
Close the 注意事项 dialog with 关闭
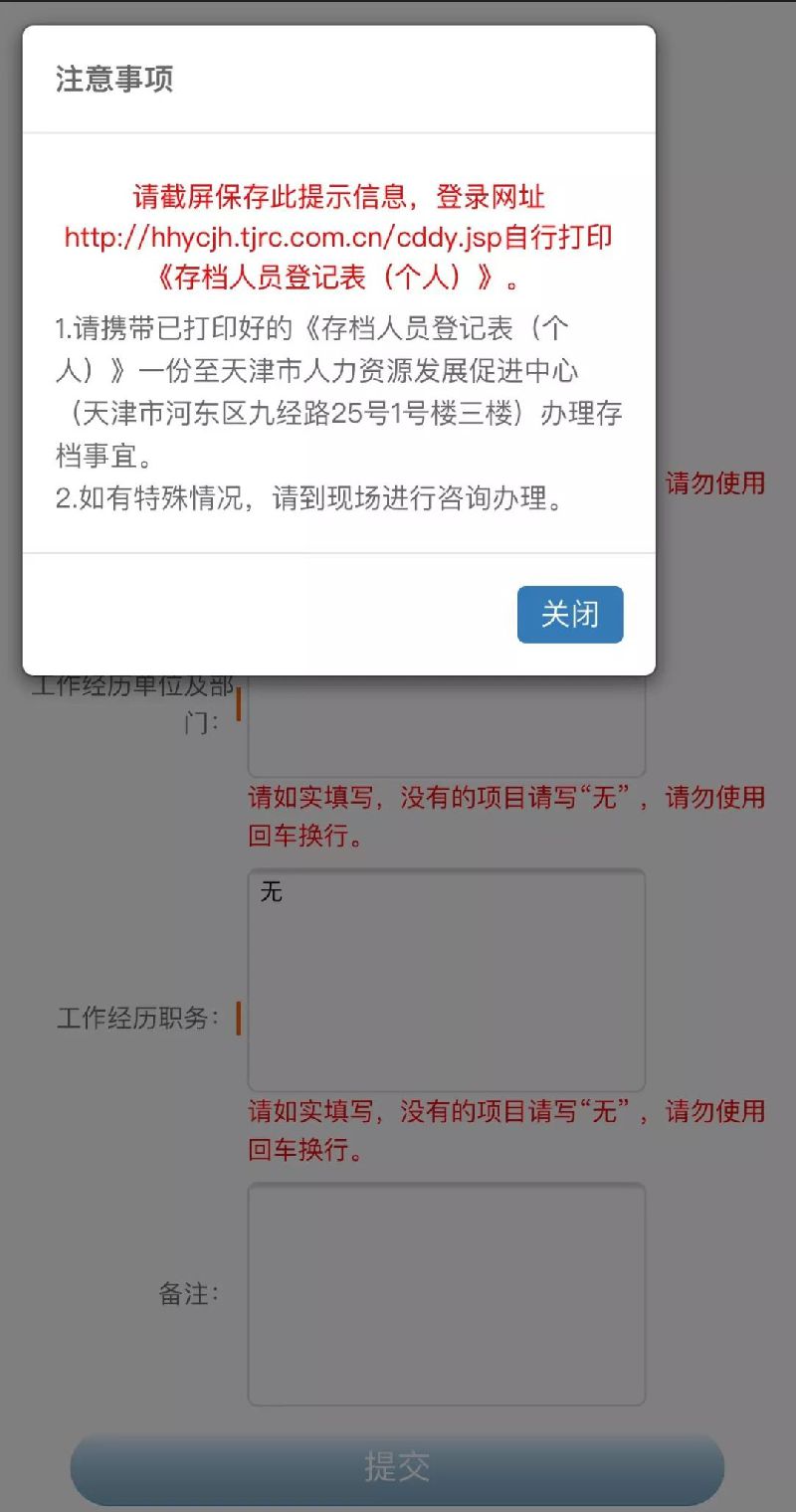(x=570, y=615)
